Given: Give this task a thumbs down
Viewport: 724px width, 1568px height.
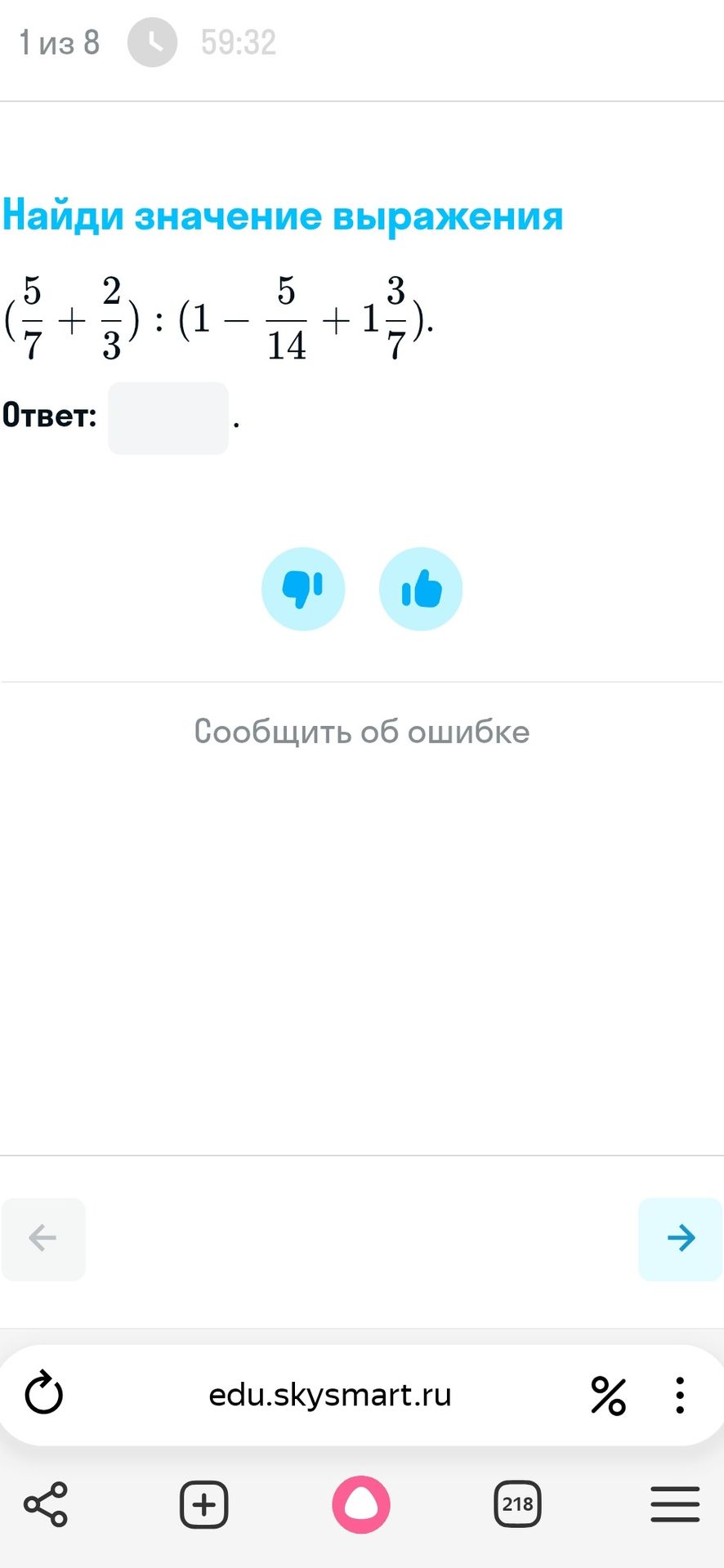Looking at the screenshot, I should pos(303,589).
